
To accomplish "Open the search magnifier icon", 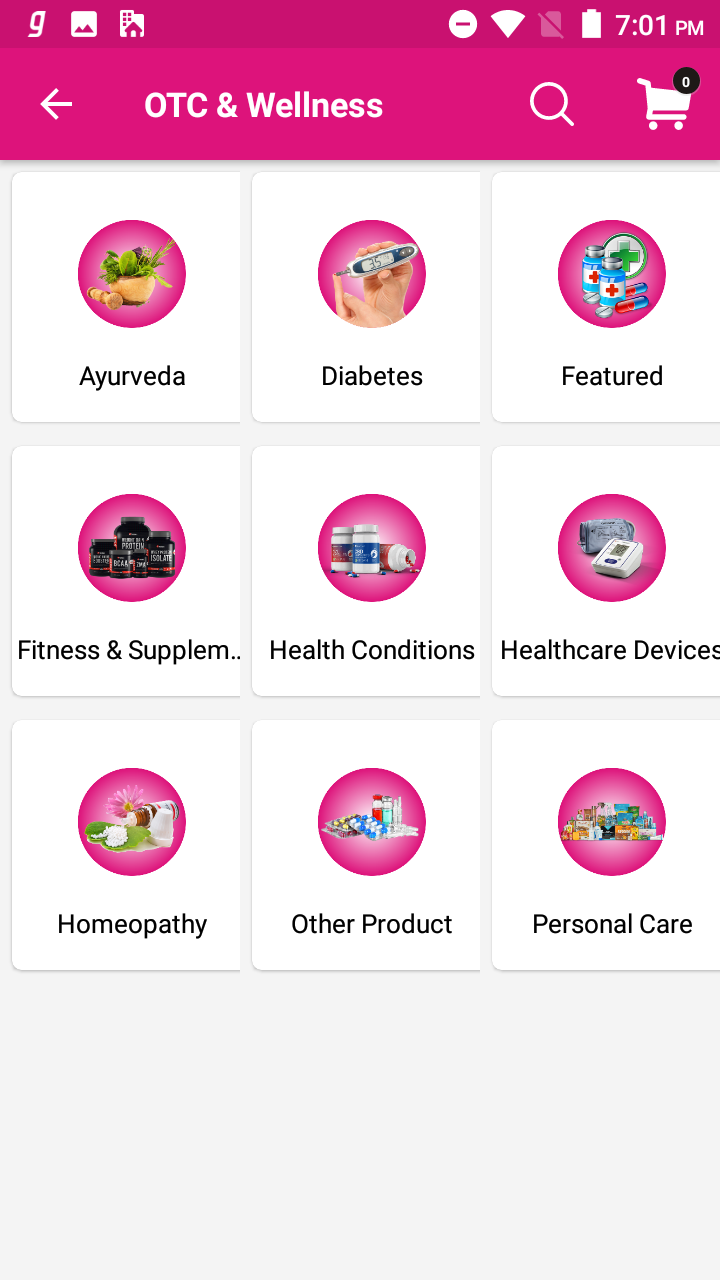I will [551, 104].
